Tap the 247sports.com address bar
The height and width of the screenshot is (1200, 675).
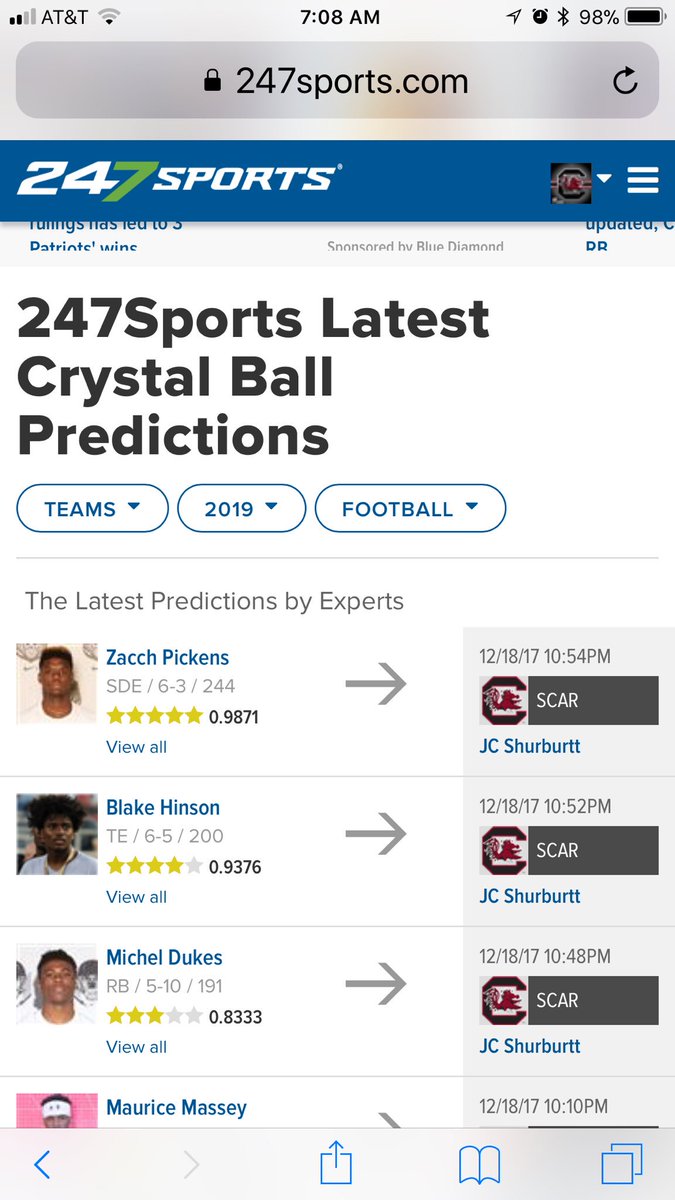coord(336,81)
